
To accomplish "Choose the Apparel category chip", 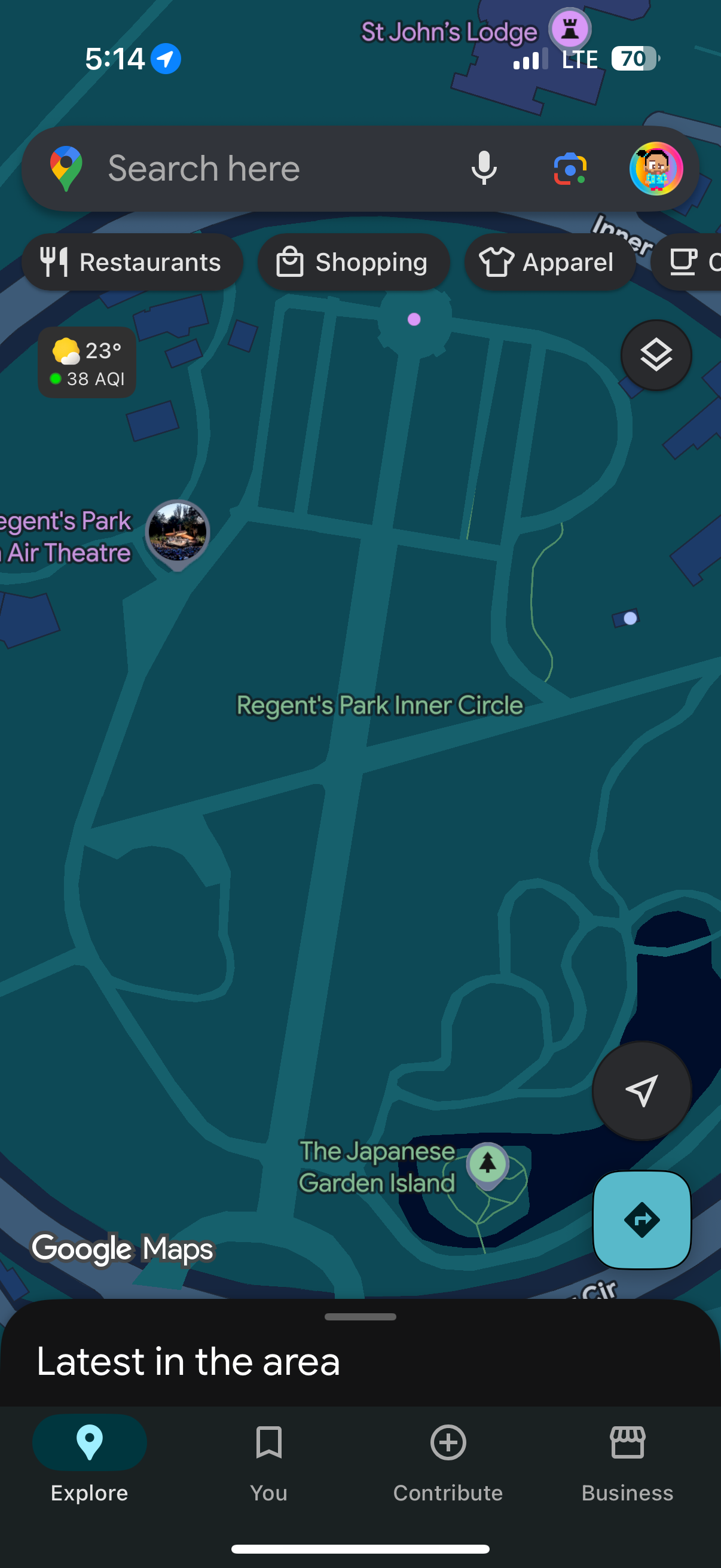I will tap(549, 263).
